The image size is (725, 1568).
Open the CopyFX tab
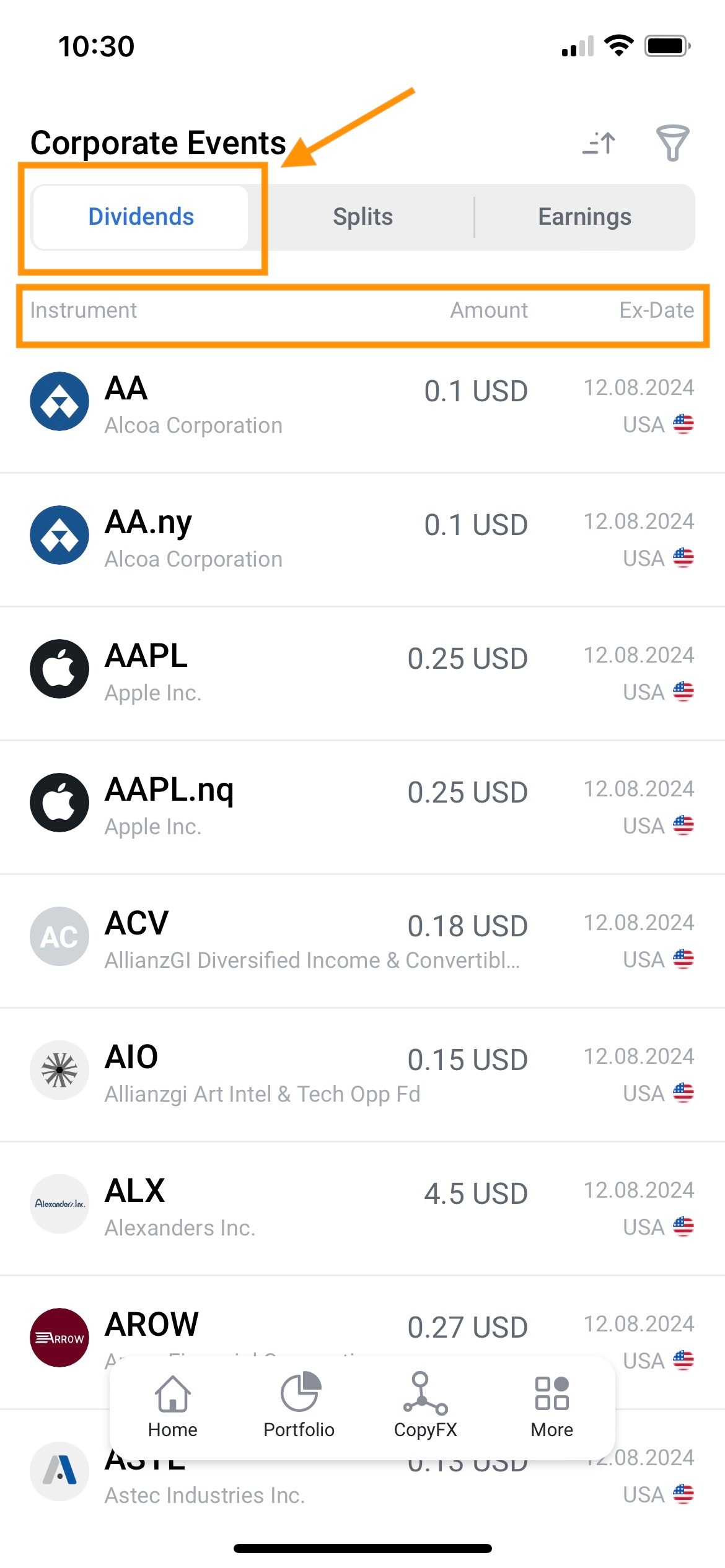425,1406
